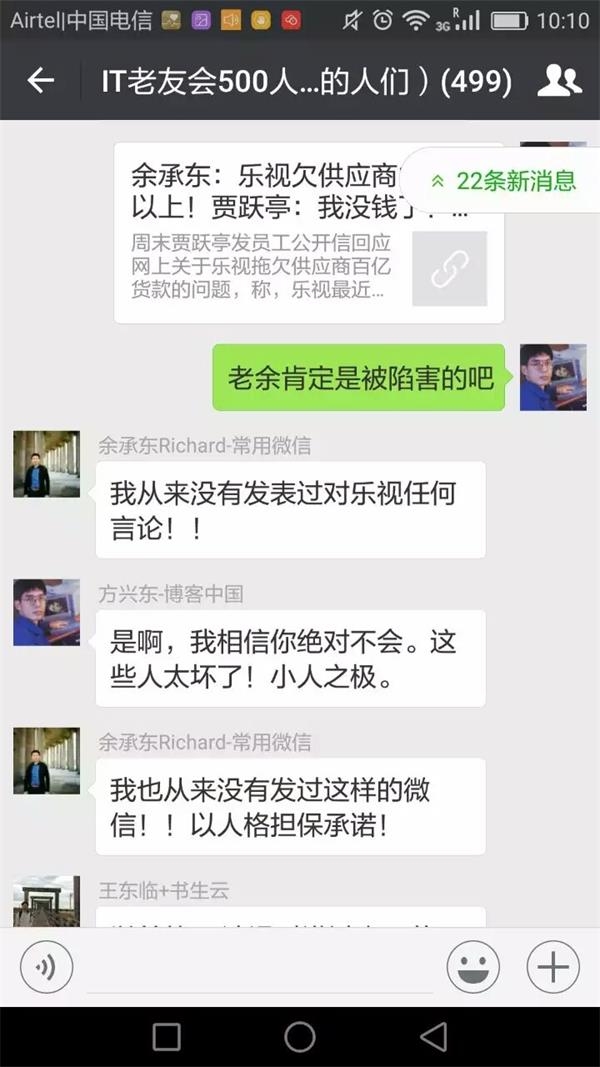Tap the avatar beside 老余肯定是被陷害的吧
The image size is (600, 1067).
[x=552, y=377]
